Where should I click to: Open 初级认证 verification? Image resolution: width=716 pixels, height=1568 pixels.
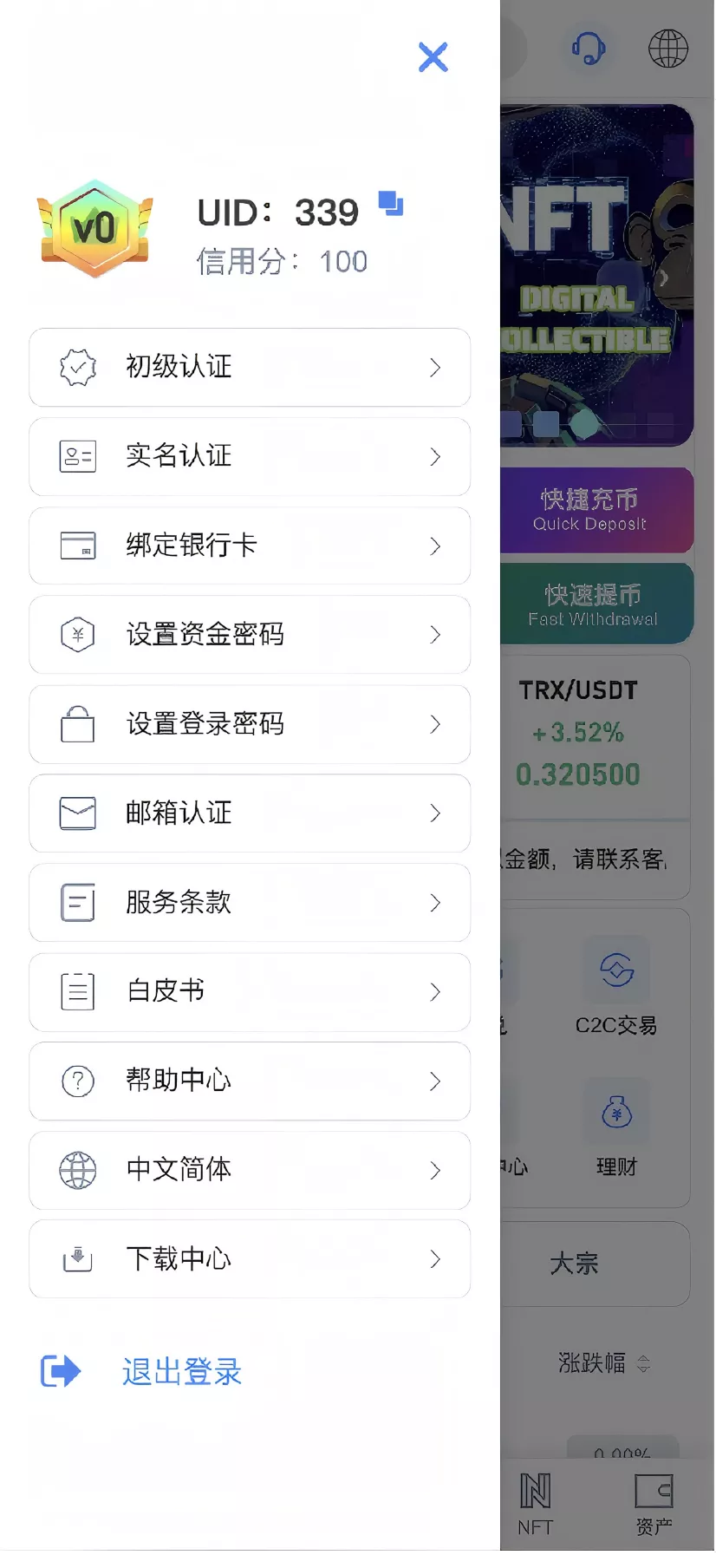tap(250, 367)
